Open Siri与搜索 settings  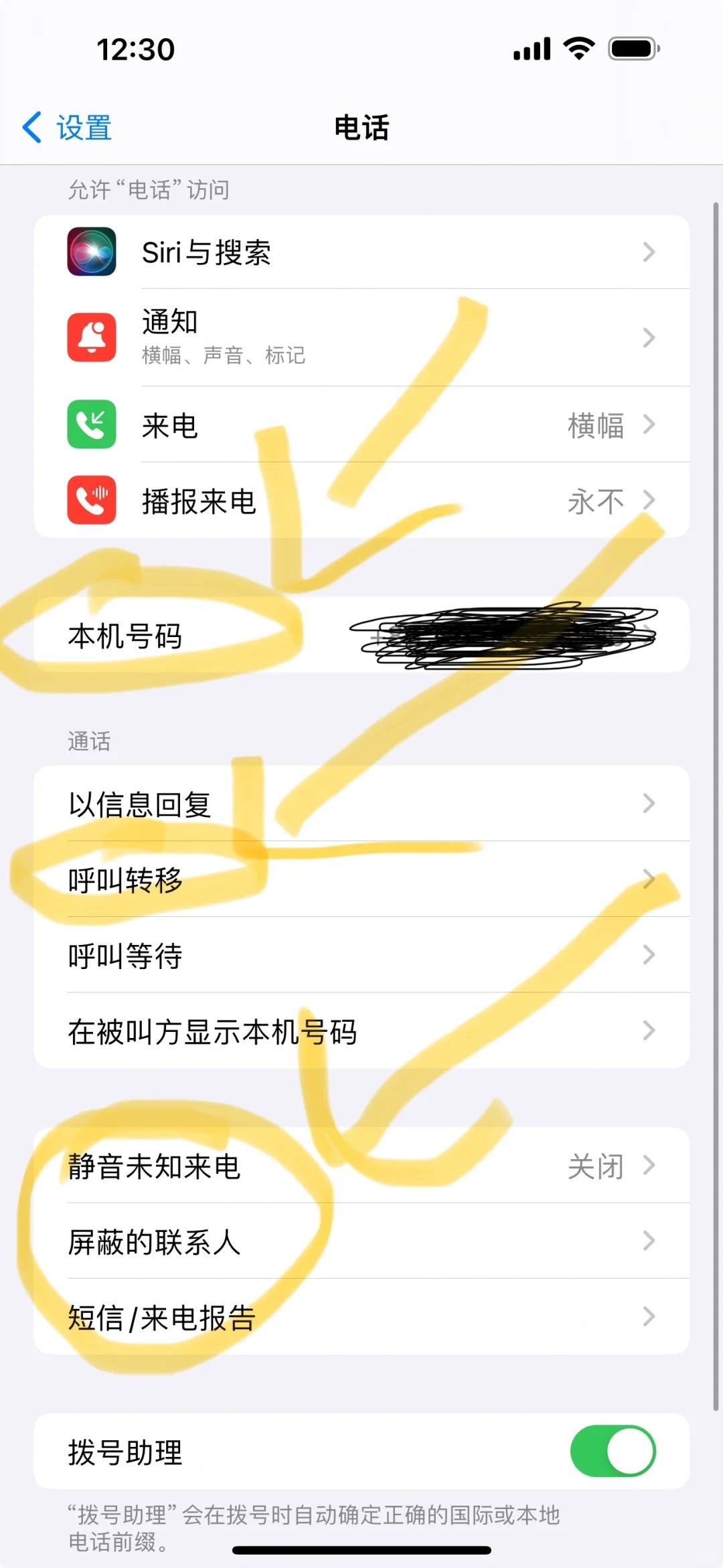point(361,252)
